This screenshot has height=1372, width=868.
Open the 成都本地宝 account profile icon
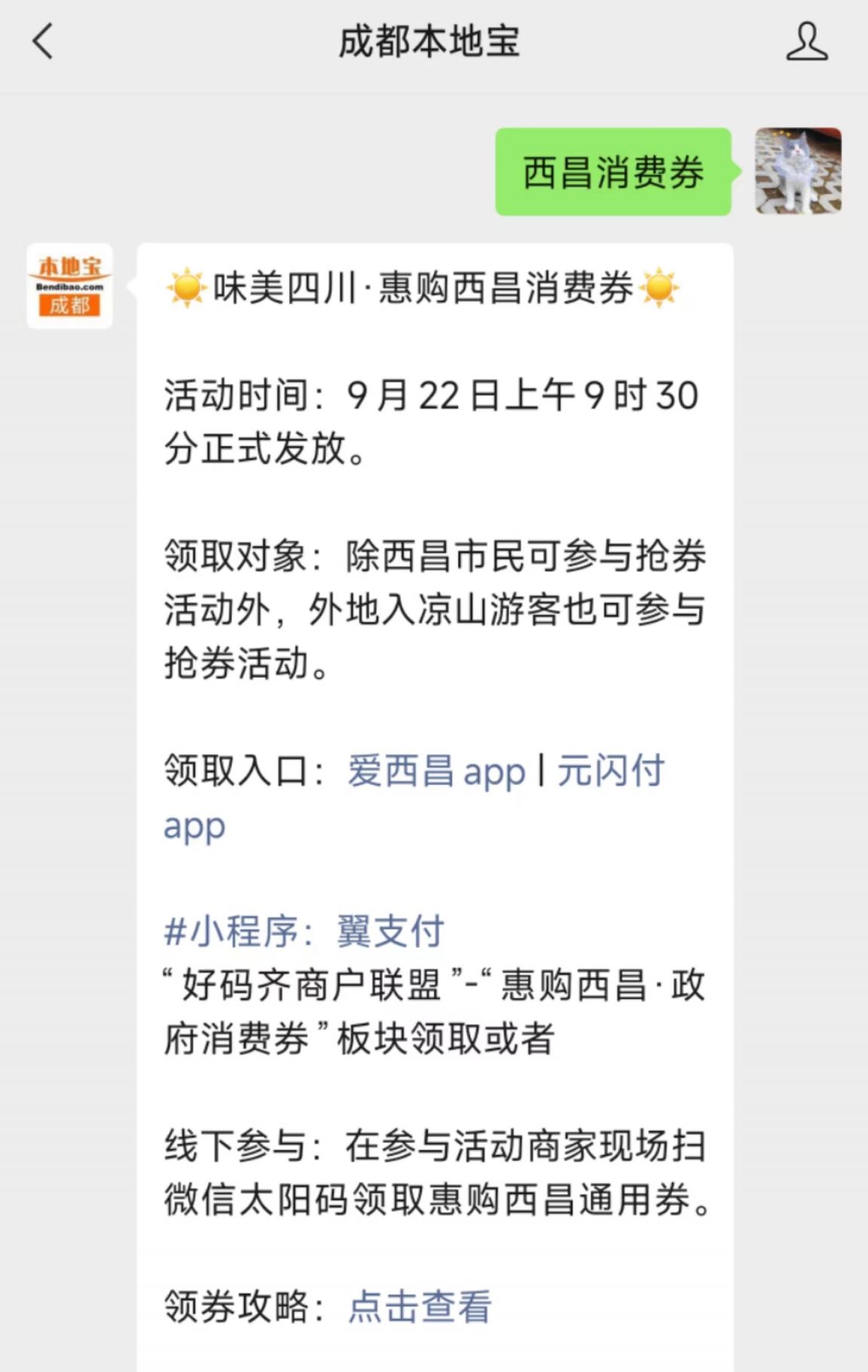click(806, 41)
